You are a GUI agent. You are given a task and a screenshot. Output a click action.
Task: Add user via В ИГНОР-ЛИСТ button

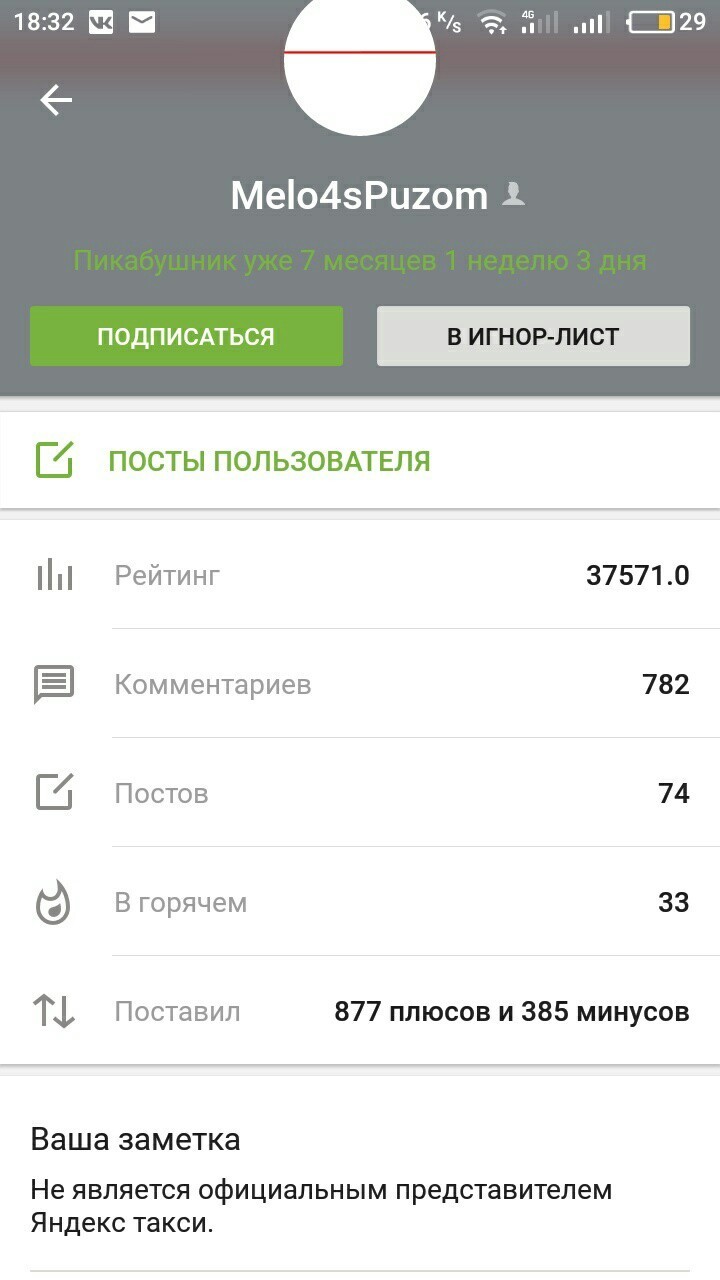click(533, 336)
